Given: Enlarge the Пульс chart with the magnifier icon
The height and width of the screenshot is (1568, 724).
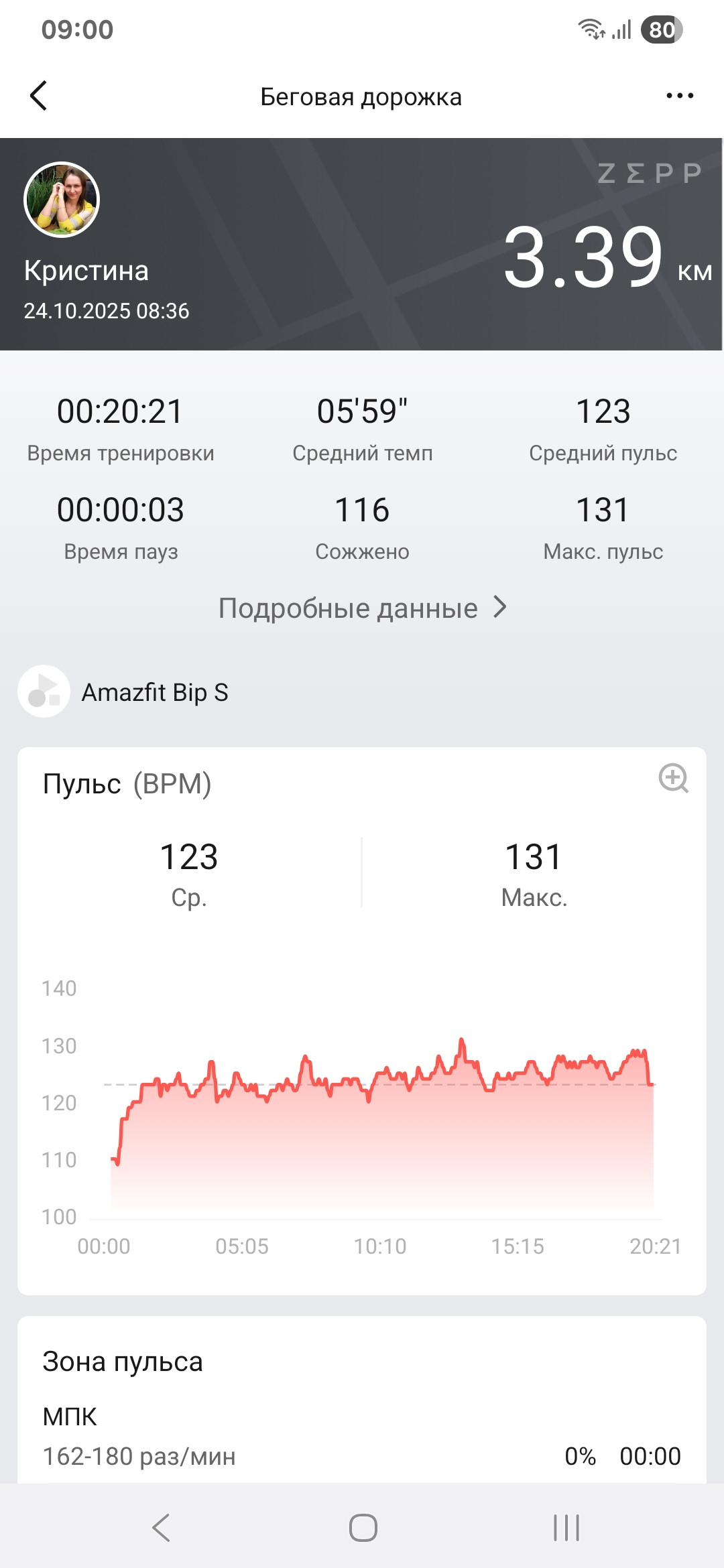Looking at the screenshot, I should [673, 778].
